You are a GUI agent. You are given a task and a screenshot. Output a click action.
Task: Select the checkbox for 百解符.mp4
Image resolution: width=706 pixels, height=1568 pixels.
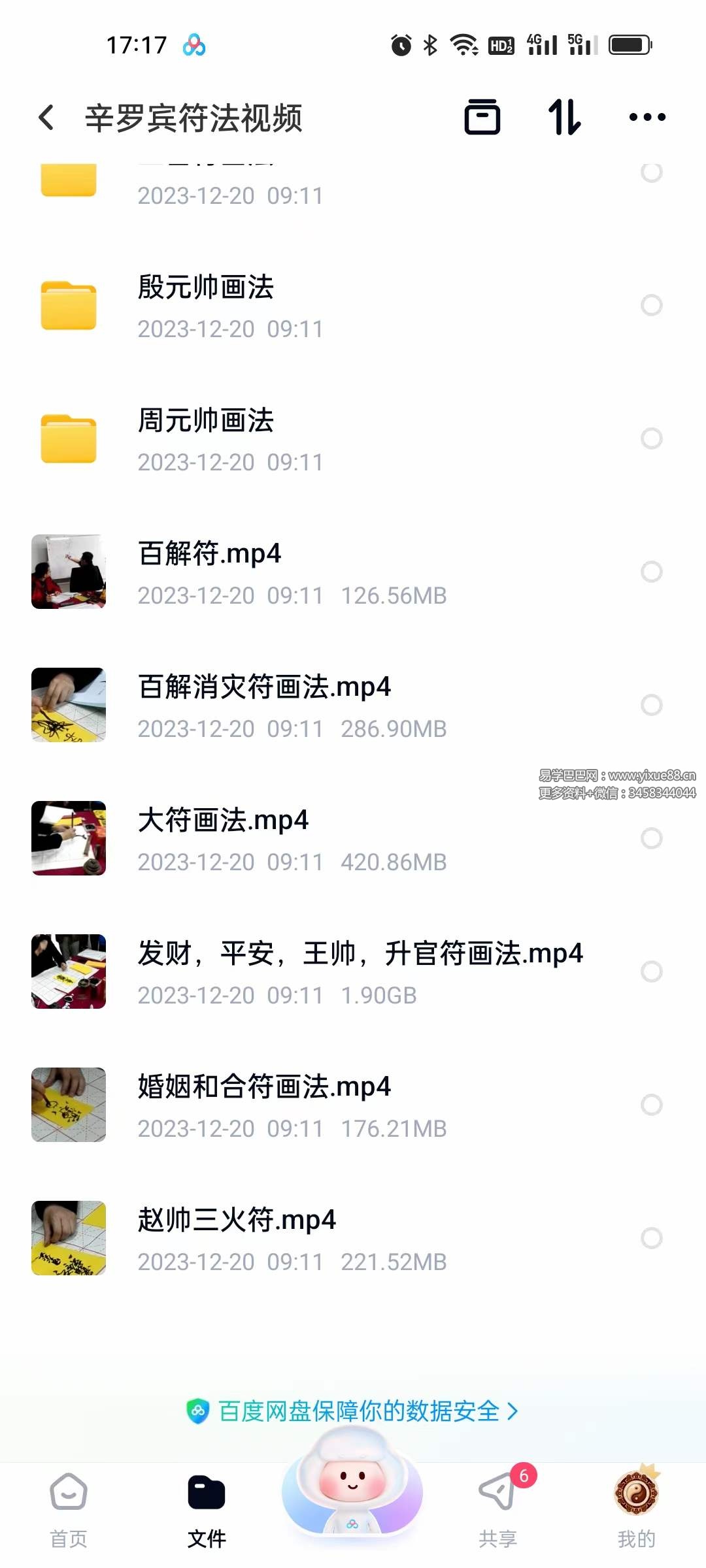coord(652,572)
